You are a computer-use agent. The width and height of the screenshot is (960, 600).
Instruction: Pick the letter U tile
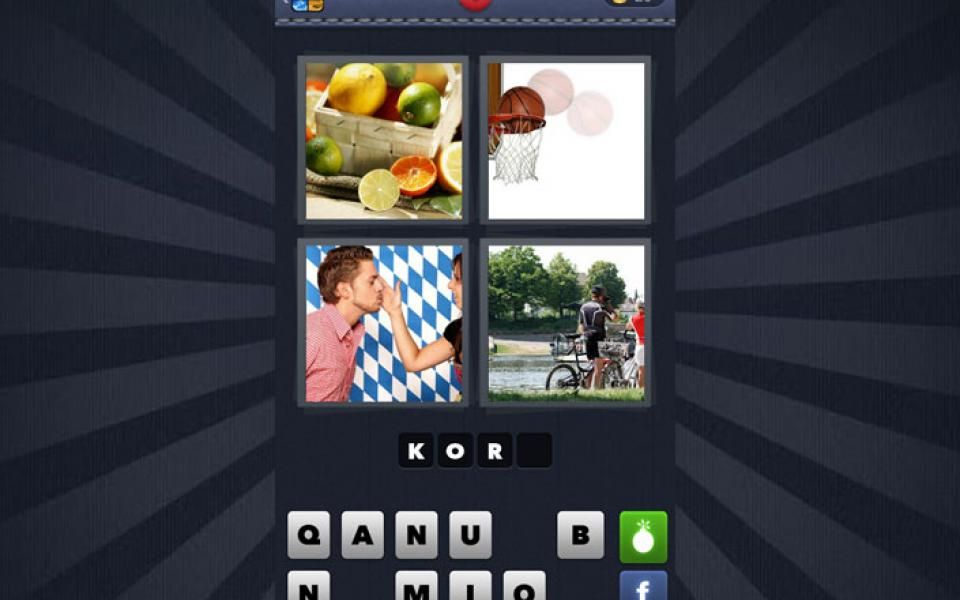470,535
